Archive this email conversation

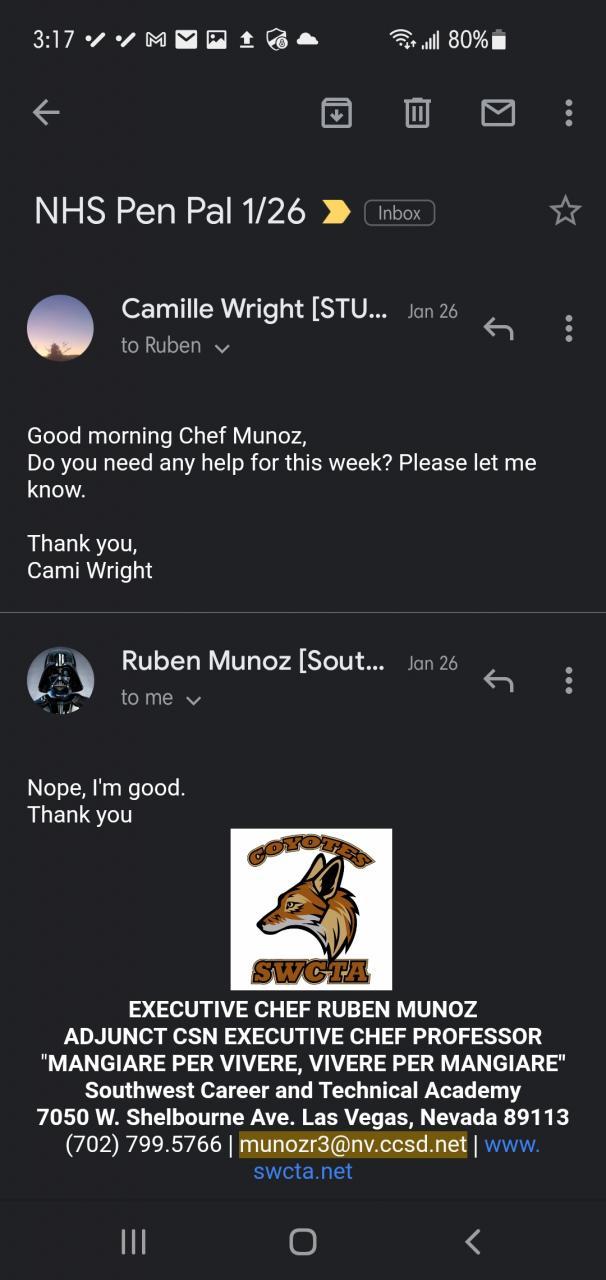tap(337, 113)
